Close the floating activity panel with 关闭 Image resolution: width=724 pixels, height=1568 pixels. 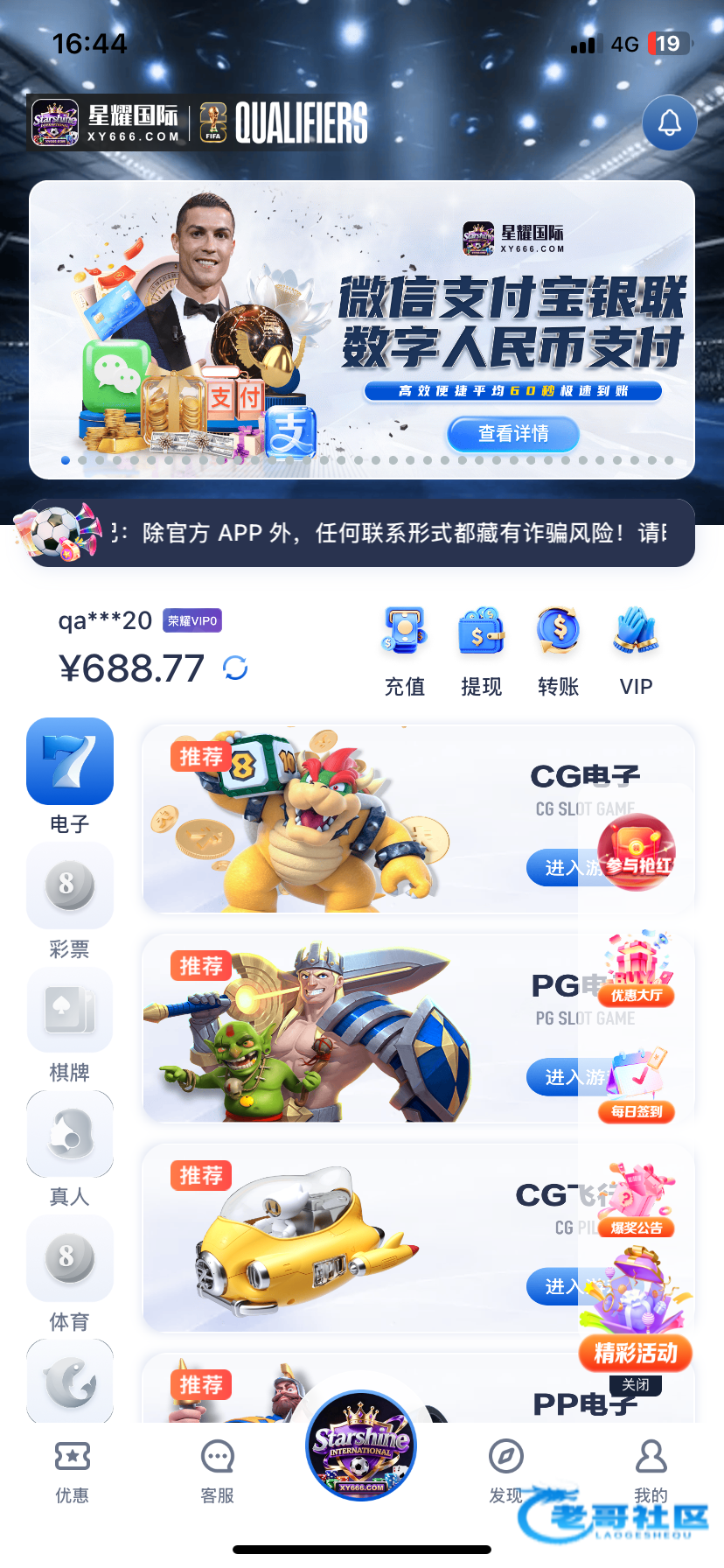click(636, 1385)
